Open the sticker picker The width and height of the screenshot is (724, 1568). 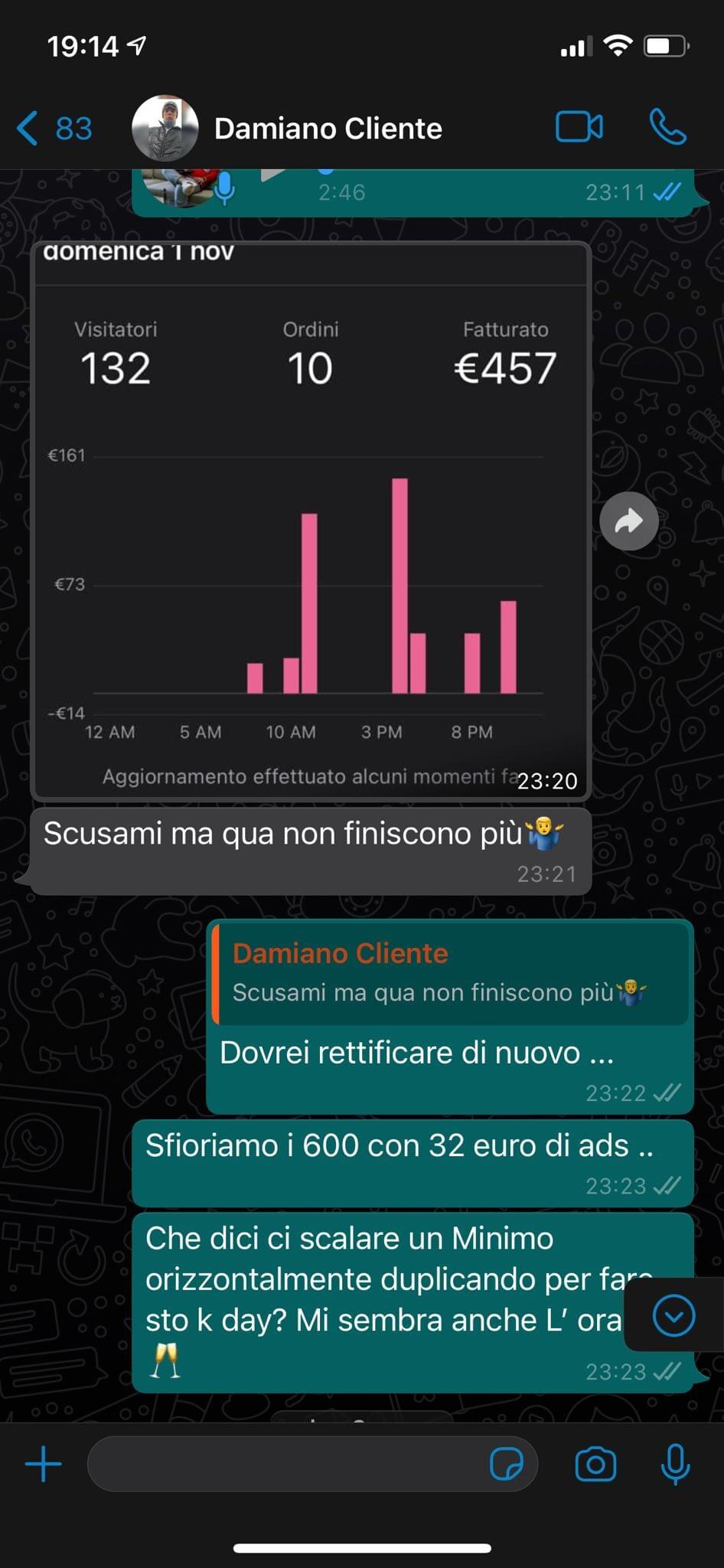[506, 1465]
